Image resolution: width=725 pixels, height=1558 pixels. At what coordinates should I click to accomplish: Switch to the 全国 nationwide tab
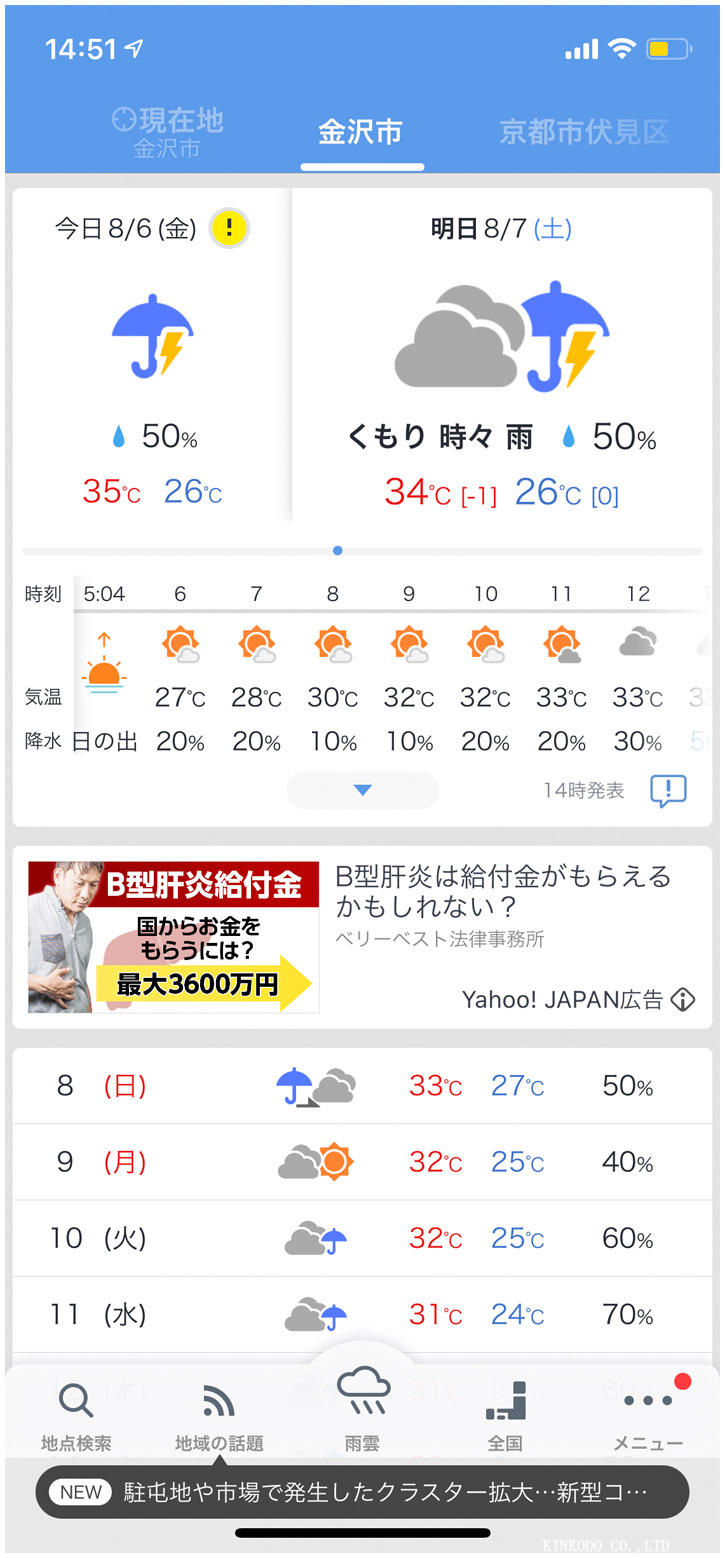click(x=505, y=1416)
